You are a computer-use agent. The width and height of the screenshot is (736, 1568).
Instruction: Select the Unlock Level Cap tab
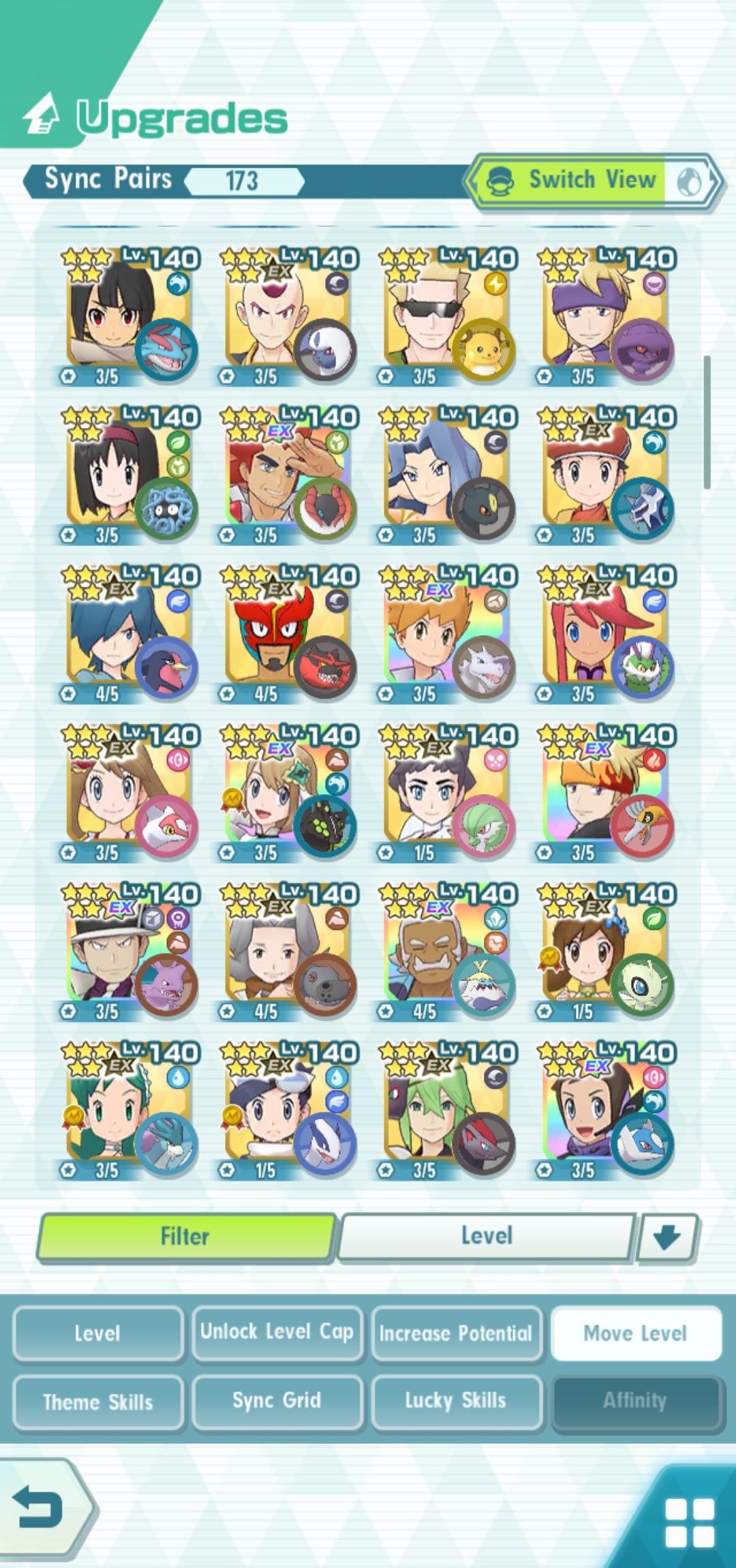(x=277, y=1333)
